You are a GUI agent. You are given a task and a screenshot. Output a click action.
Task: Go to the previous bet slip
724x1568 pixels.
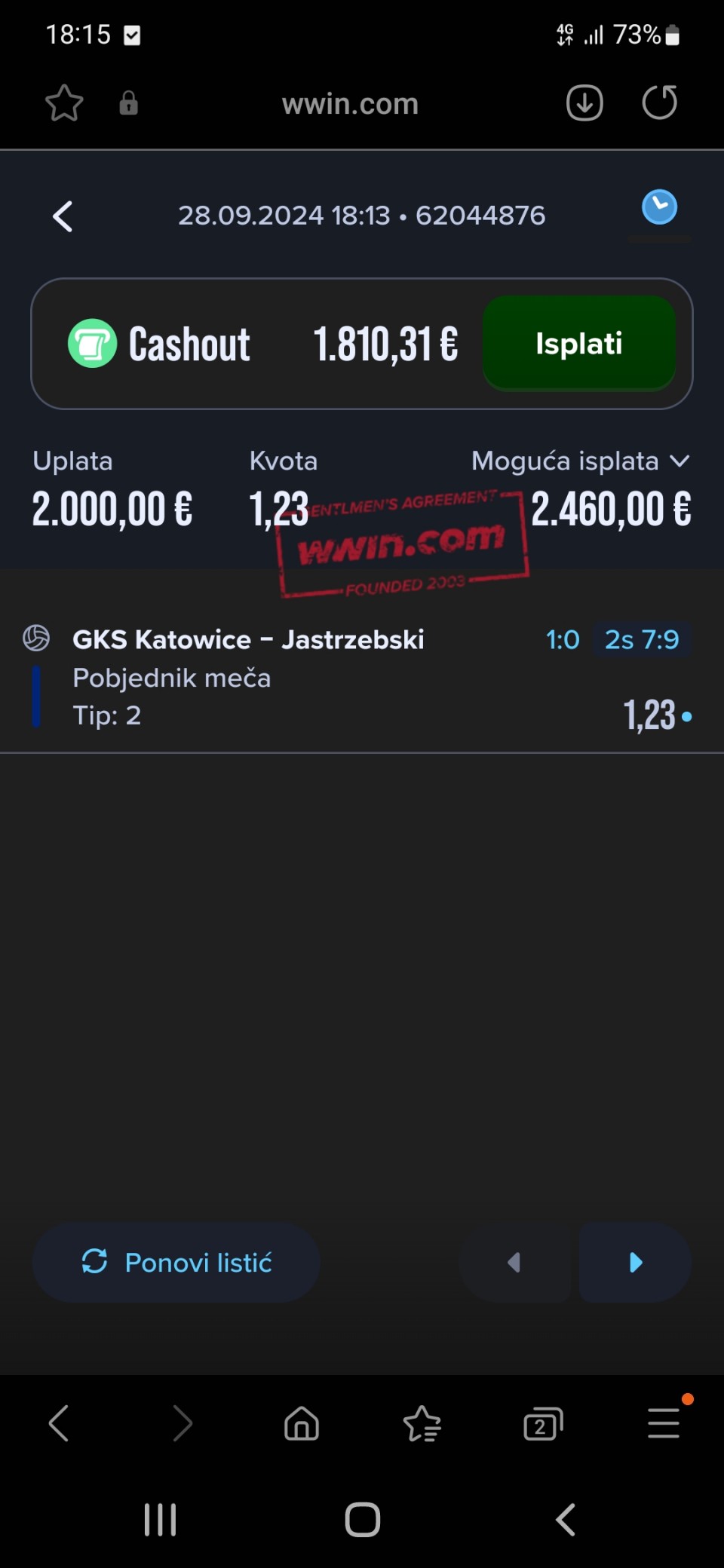[x=514, y=1262]
